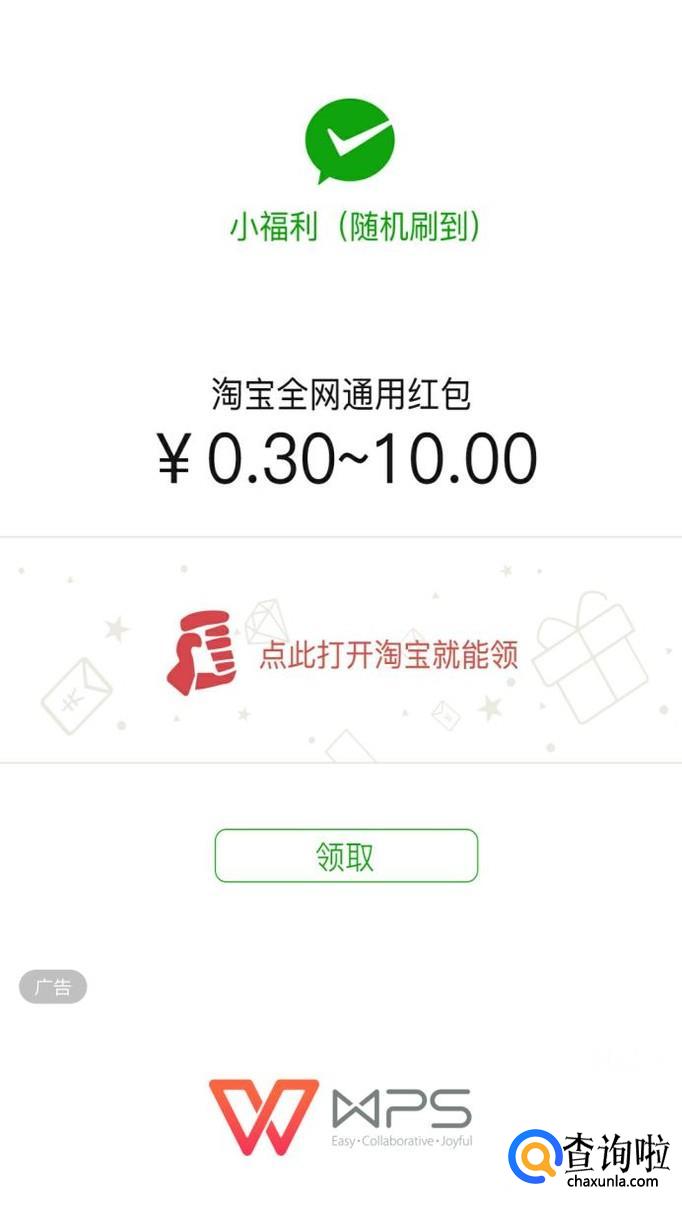
Task: Open the 点此打开淘宝就能领 banner
Action: coord(341,651)
